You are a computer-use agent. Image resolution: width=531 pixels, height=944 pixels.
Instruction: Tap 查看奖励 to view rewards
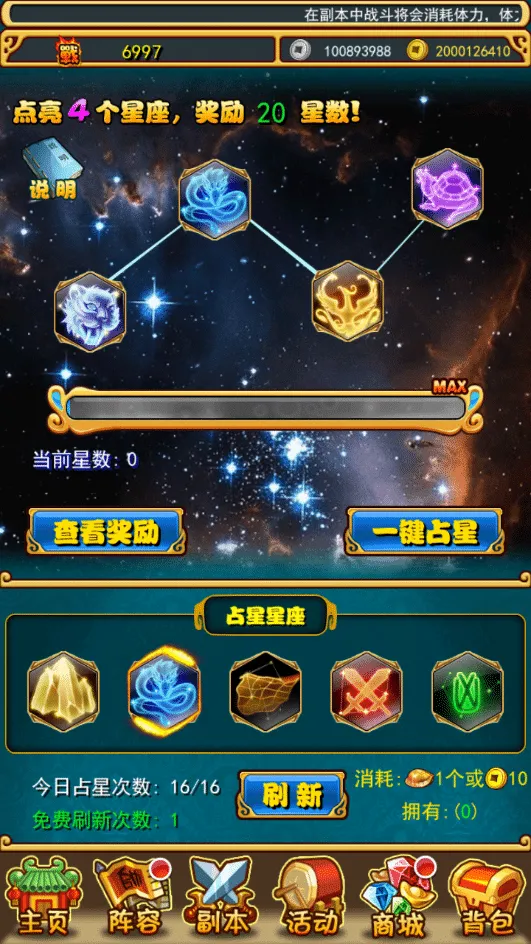(x=106, y=532)
